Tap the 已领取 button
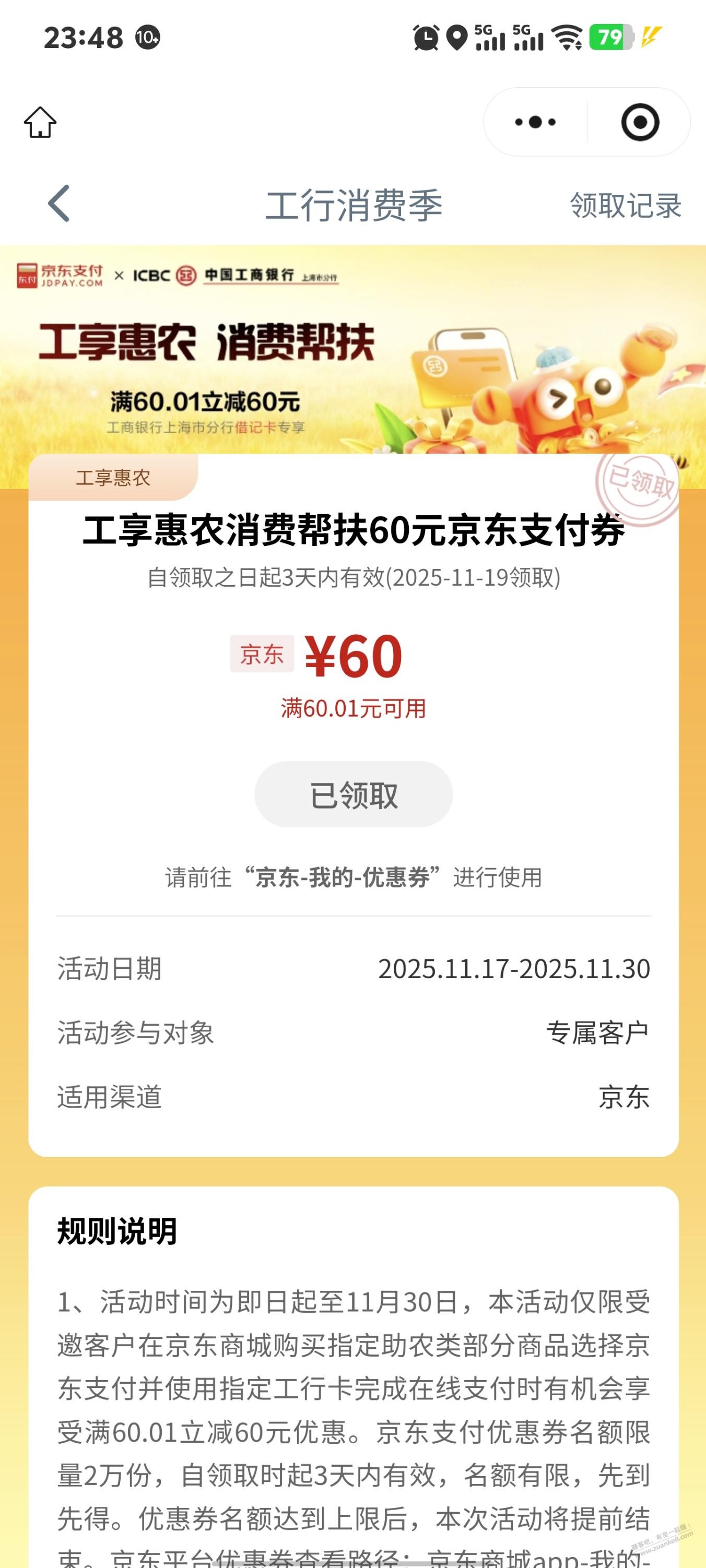The height and width of the screenshot is (1568, 706). coord(354,794)
